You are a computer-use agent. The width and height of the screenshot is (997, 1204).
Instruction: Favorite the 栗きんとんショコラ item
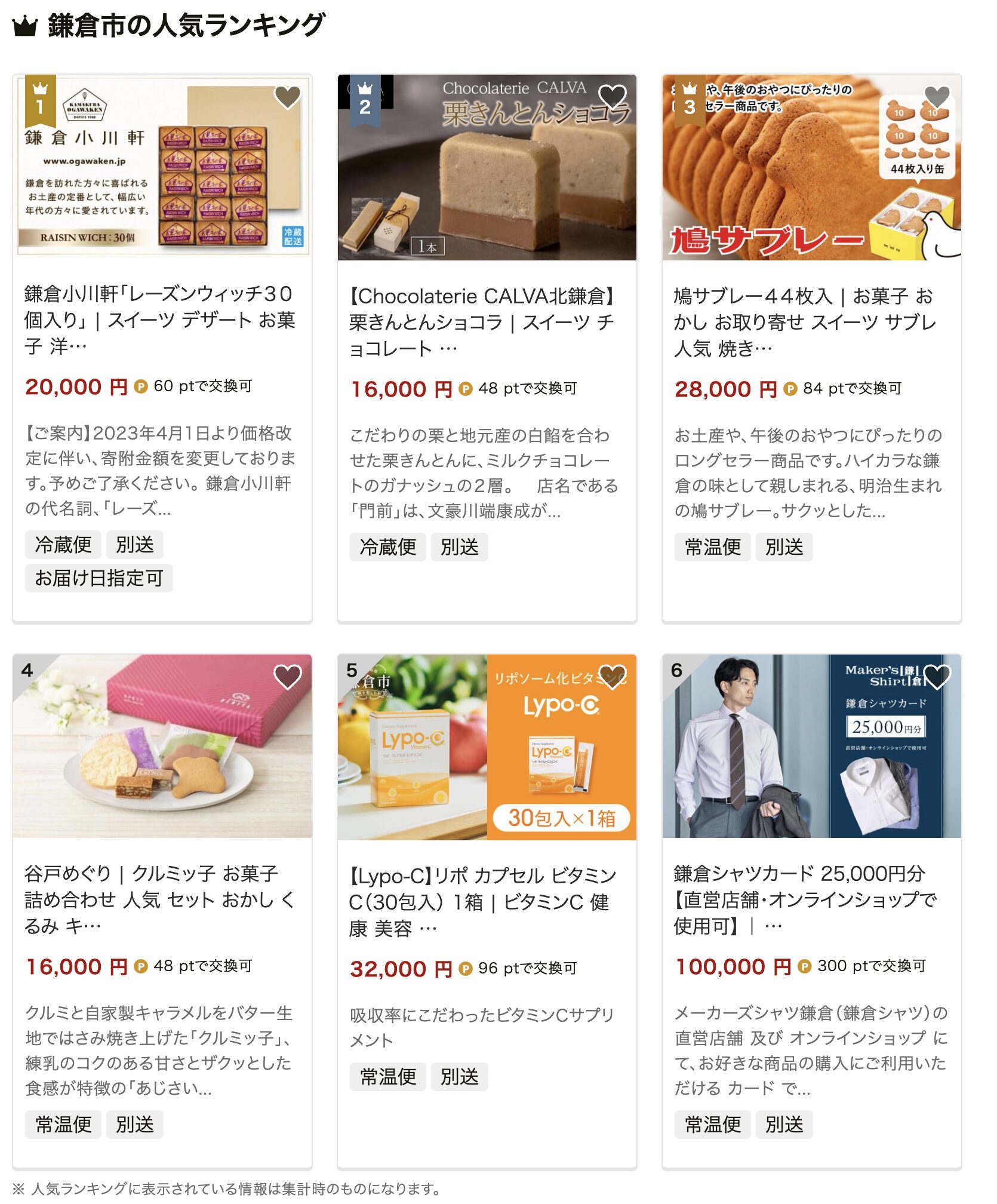point(612,97)
